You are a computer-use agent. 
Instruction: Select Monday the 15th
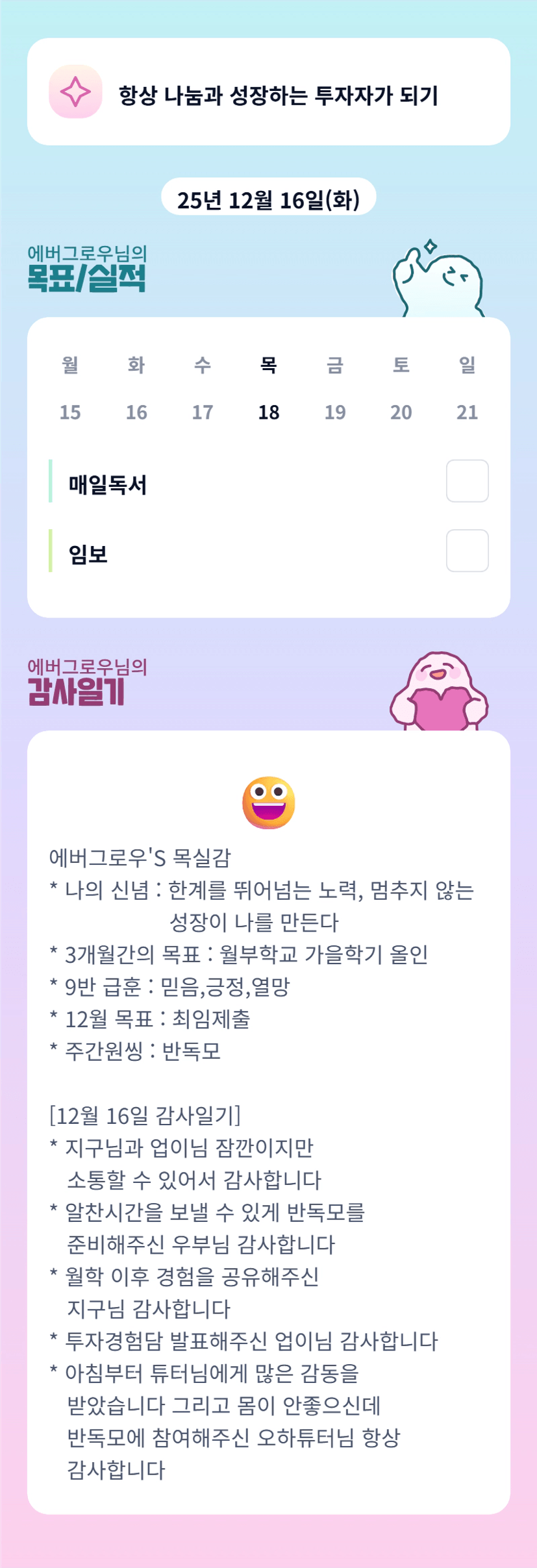[70, 388]
